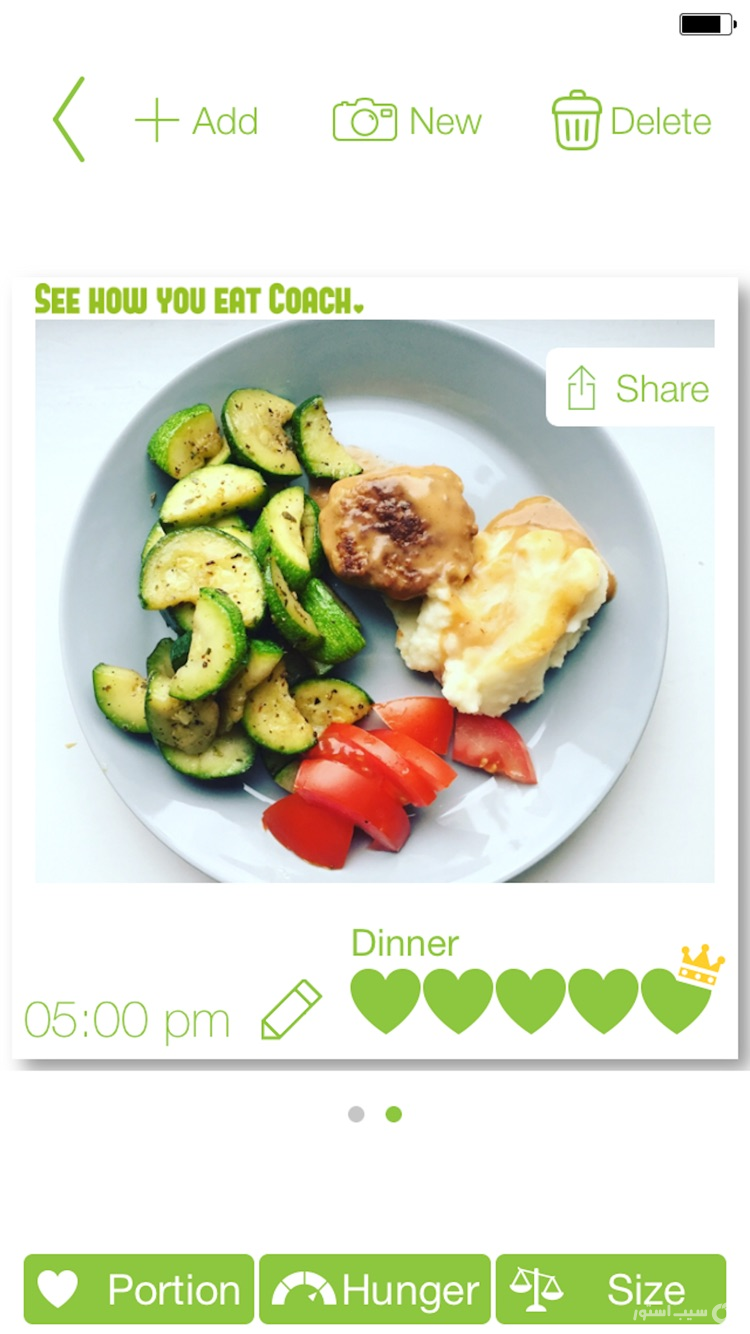Tap the Share export icon on the photo

(582, 389)
